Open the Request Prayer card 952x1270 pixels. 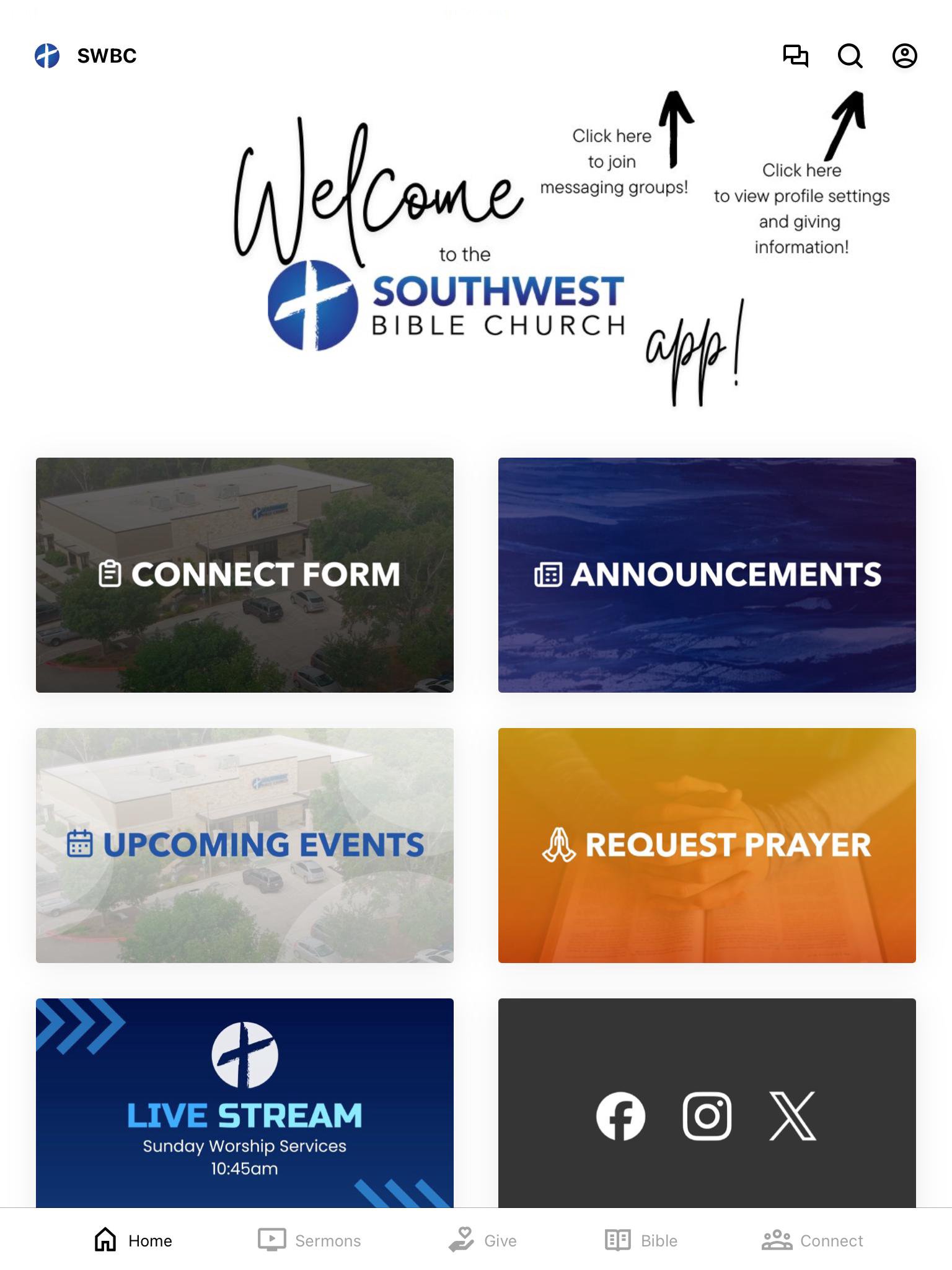707,845
